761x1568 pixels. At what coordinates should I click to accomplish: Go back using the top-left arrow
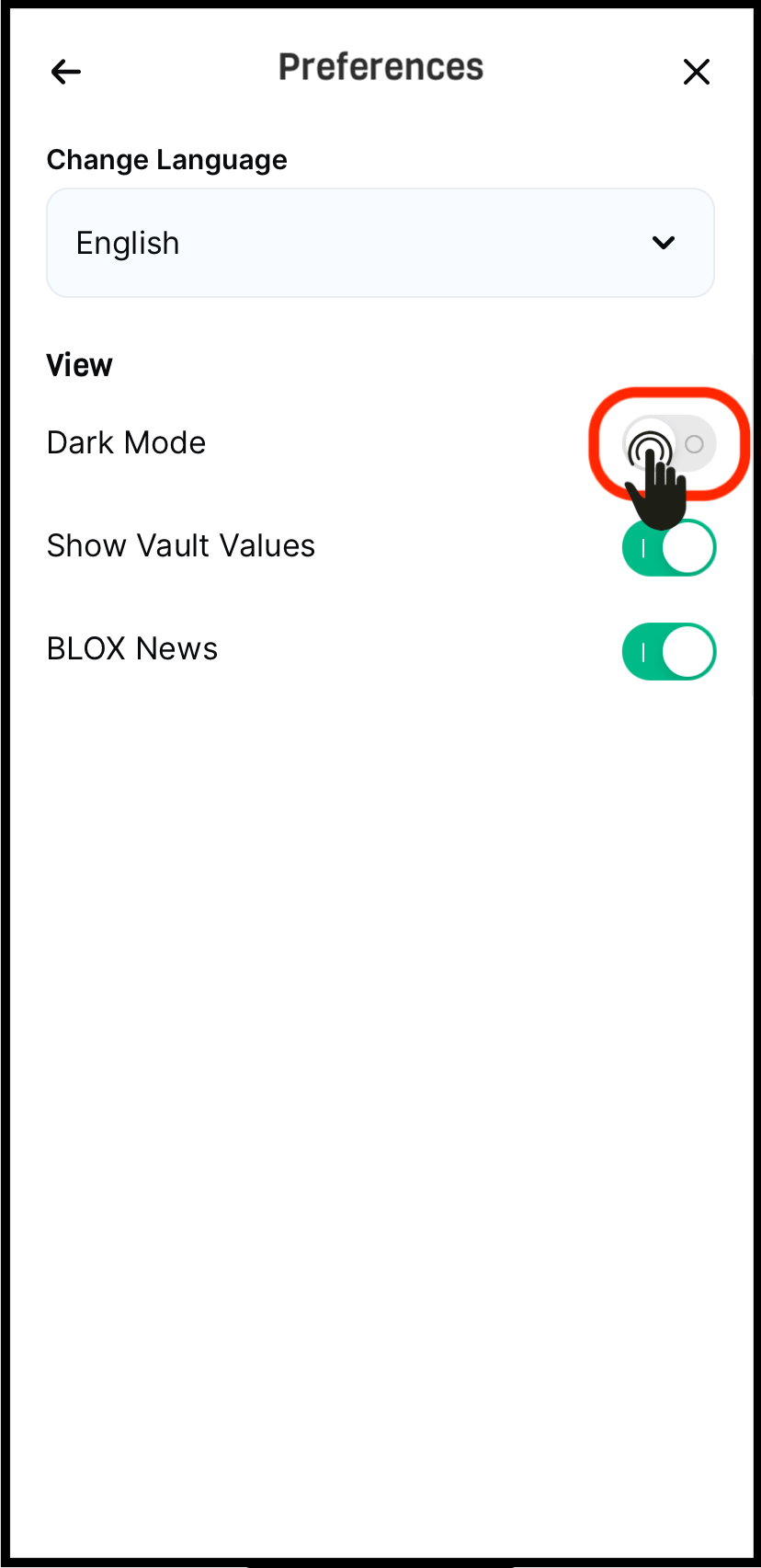pyautogui.click(x=66, y=72)
